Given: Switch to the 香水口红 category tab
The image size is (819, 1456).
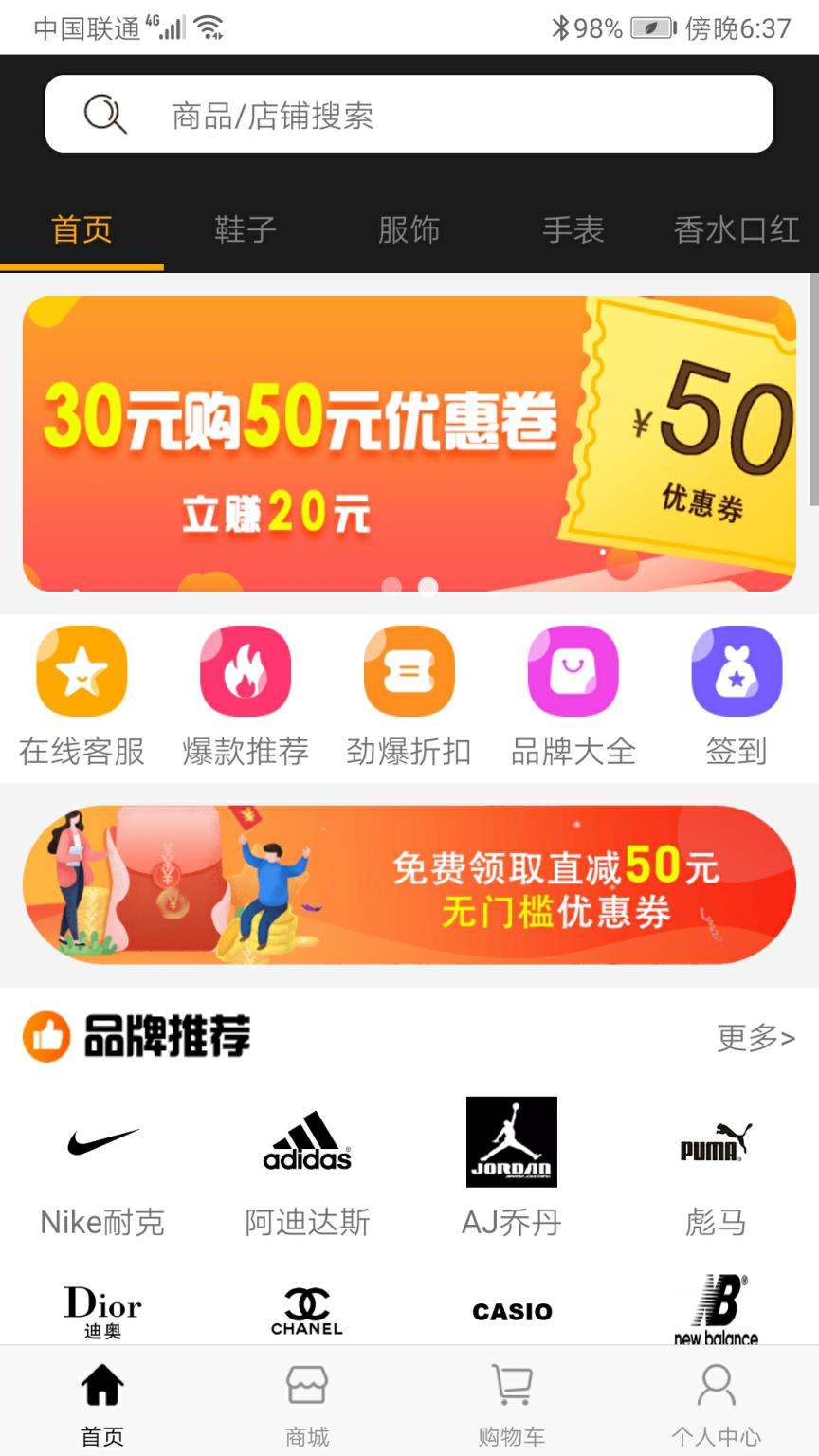Looking at the screenshot, I should tap(736, 229).
